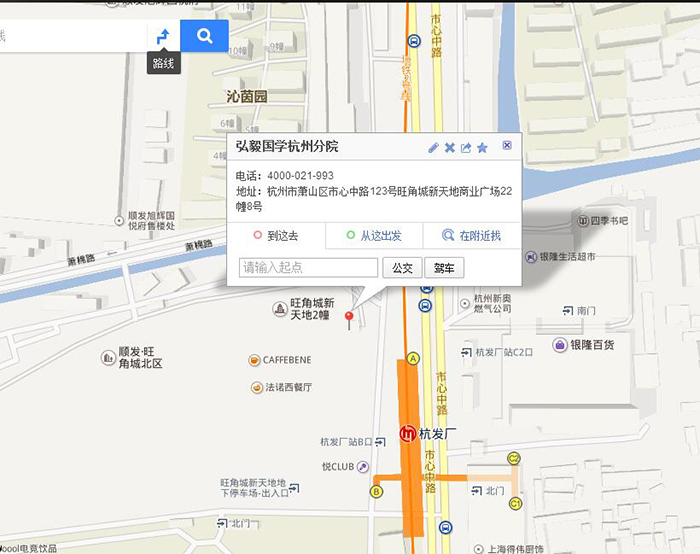700x554 pixels.
Task: Tap the blue X icon beside the pencil
Action: pos(450,148)
